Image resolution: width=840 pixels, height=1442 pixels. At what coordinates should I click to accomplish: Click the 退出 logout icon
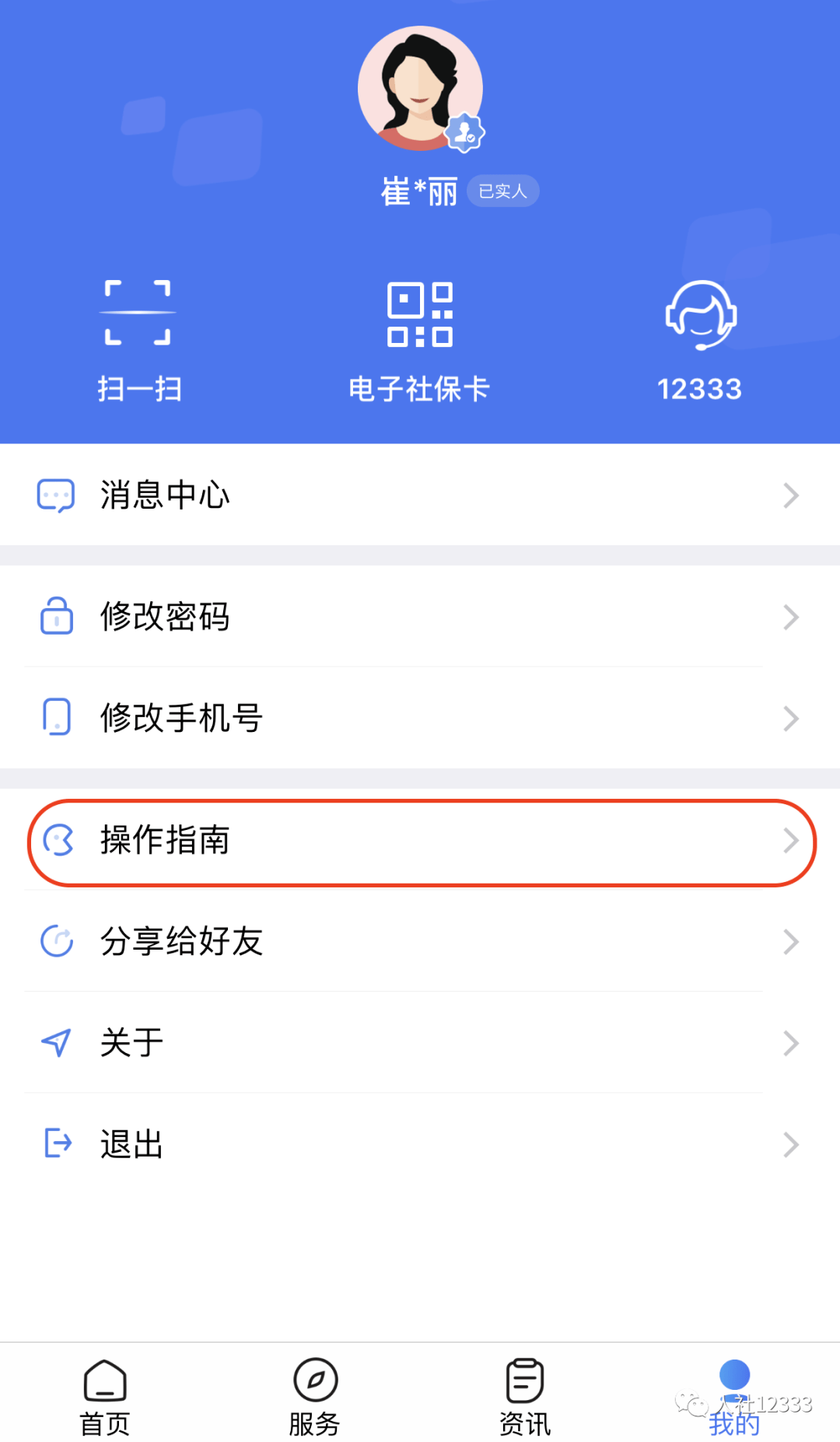pyautogui.click(x=56, y=1143)
